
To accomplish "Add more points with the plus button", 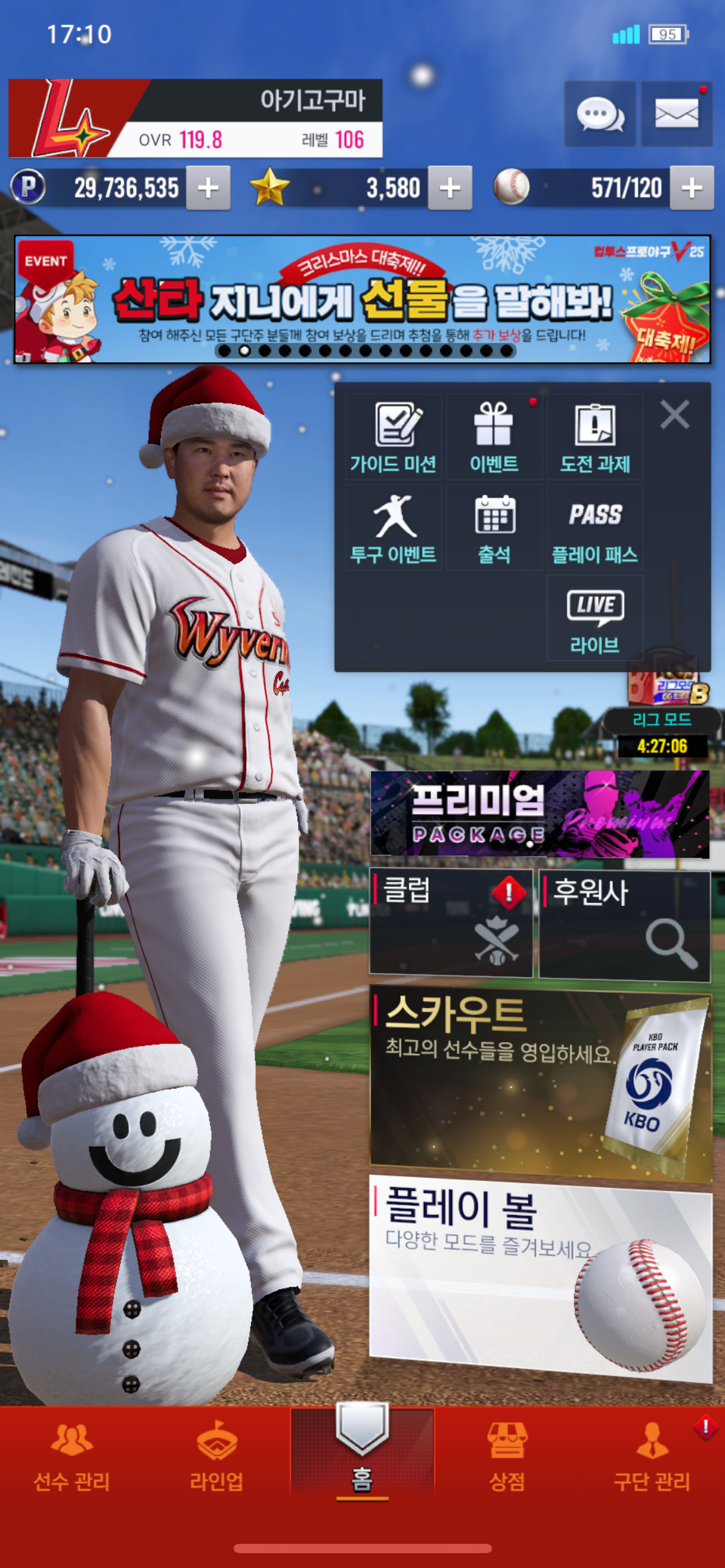I will (208, 188).
